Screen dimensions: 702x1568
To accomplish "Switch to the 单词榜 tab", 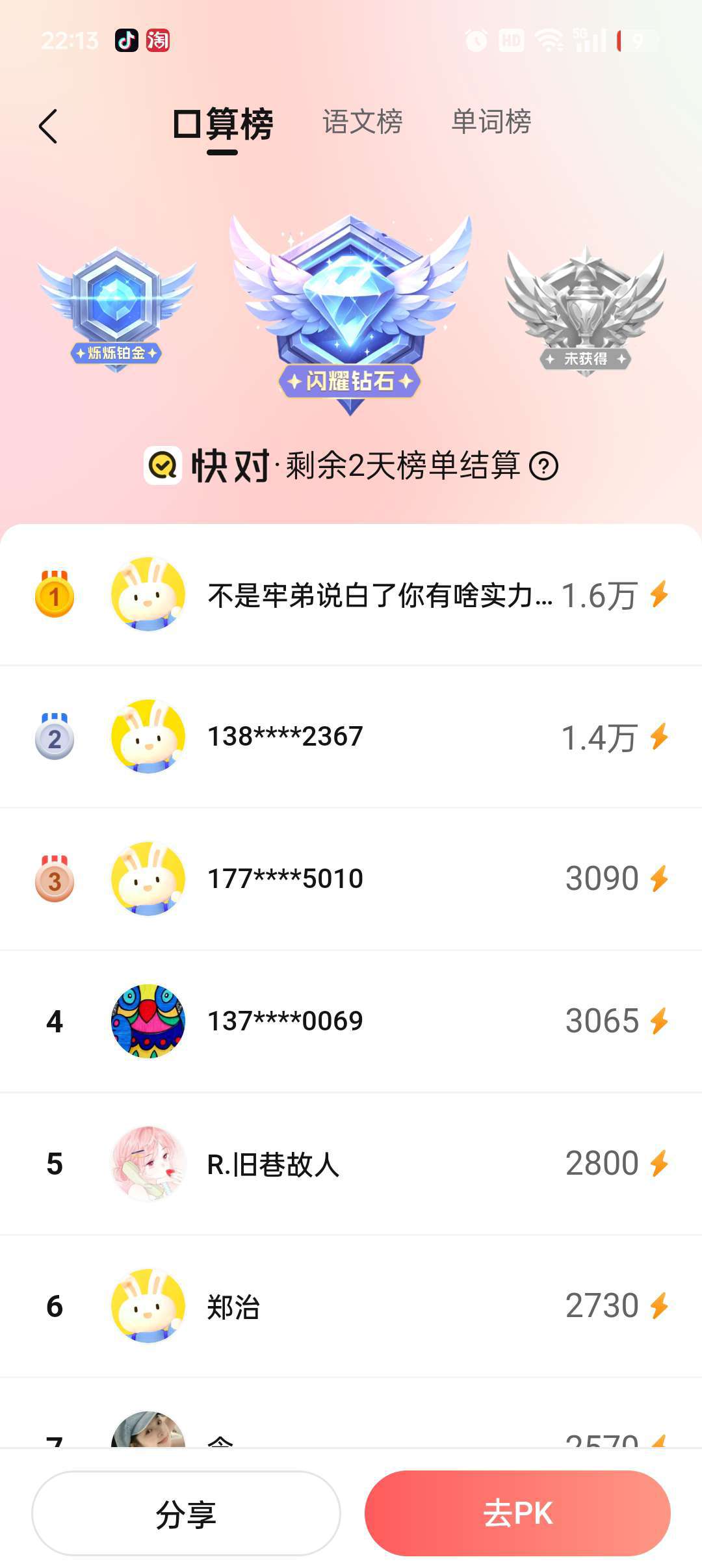I will 491,122.
